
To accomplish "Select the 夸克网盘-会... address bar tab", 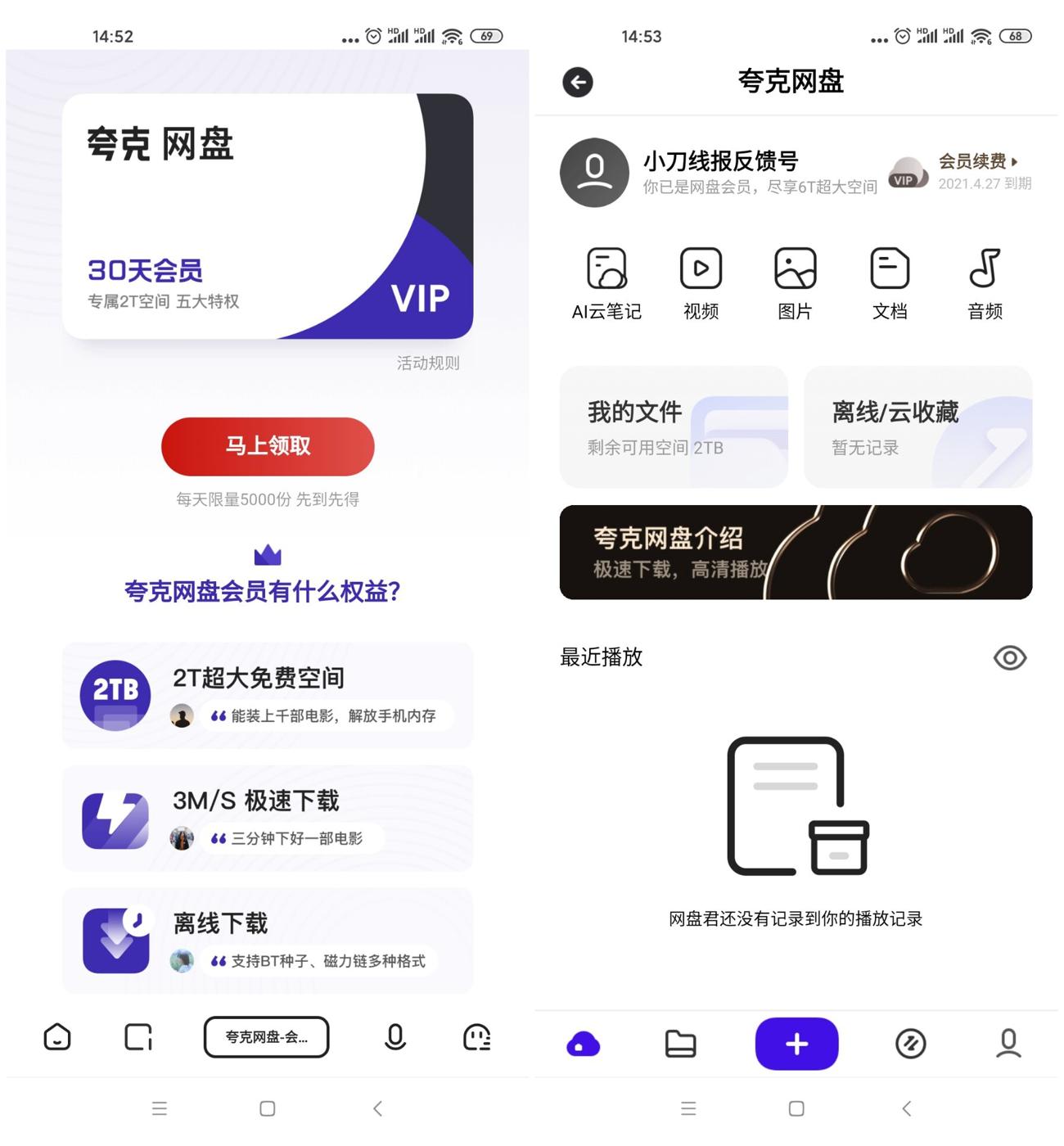I will (267, 1037).
